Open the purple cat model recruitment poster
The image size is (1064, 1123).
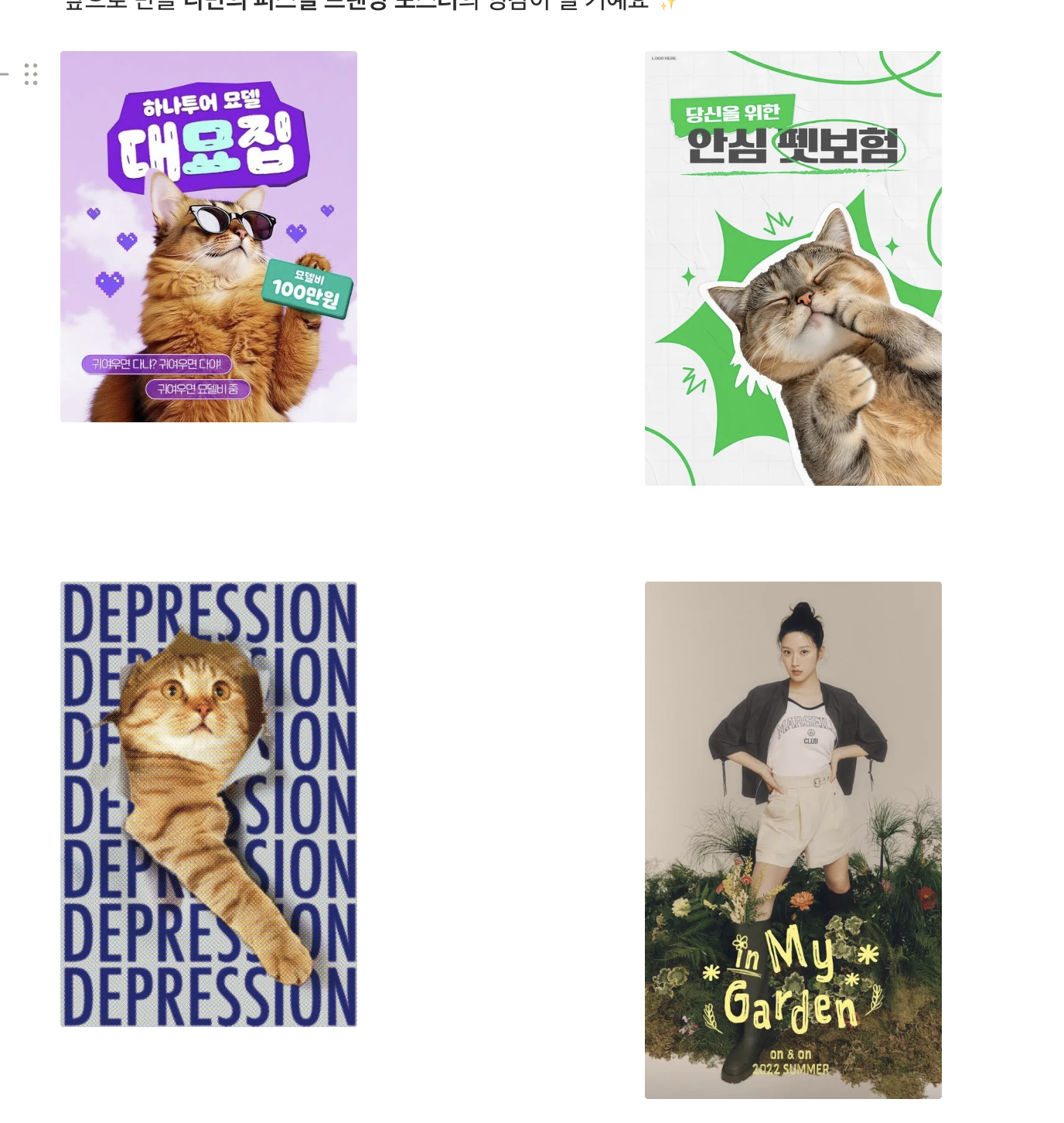[209, 237]
